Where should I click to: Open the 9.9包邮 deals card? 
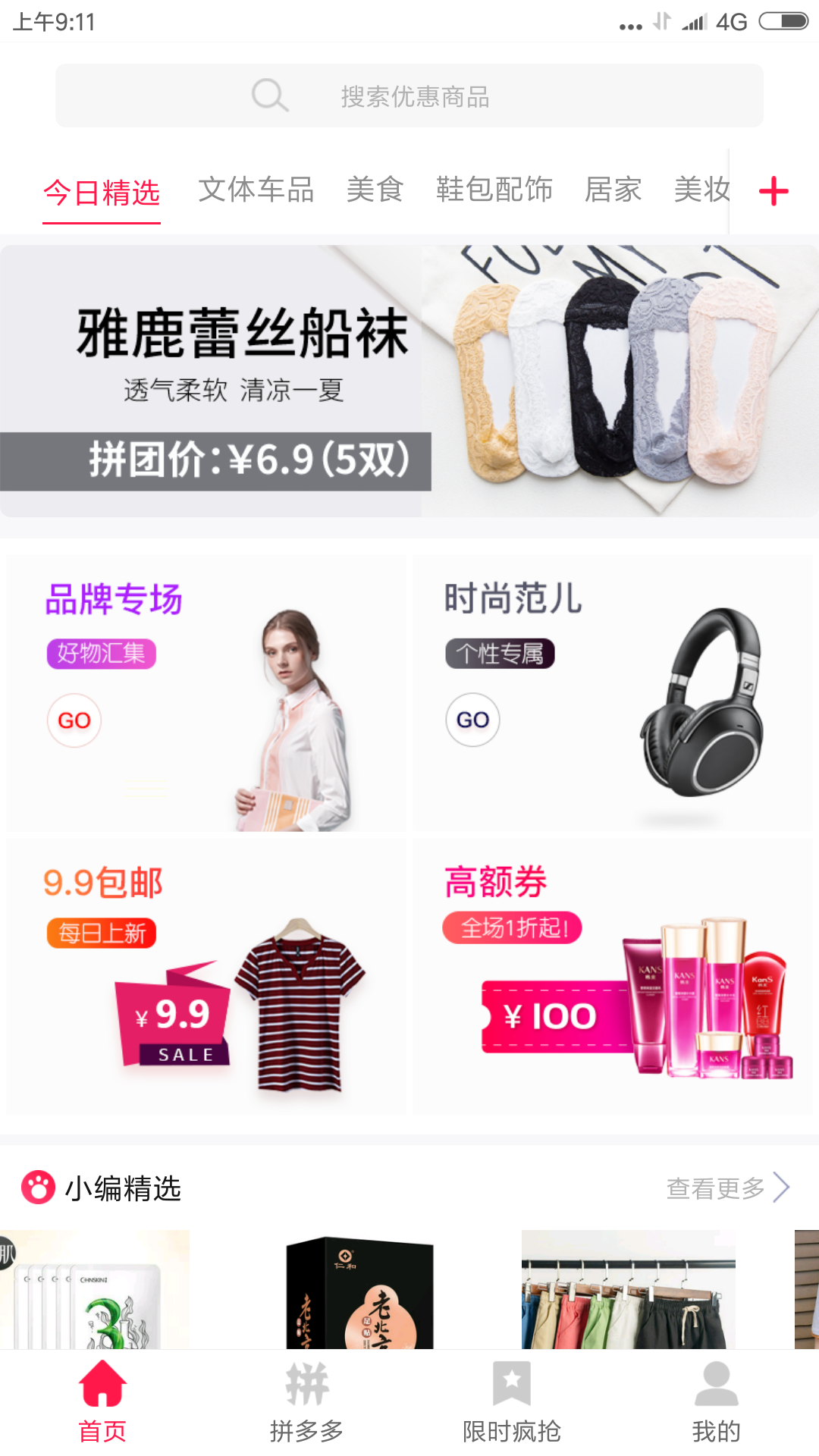point(206,976)
